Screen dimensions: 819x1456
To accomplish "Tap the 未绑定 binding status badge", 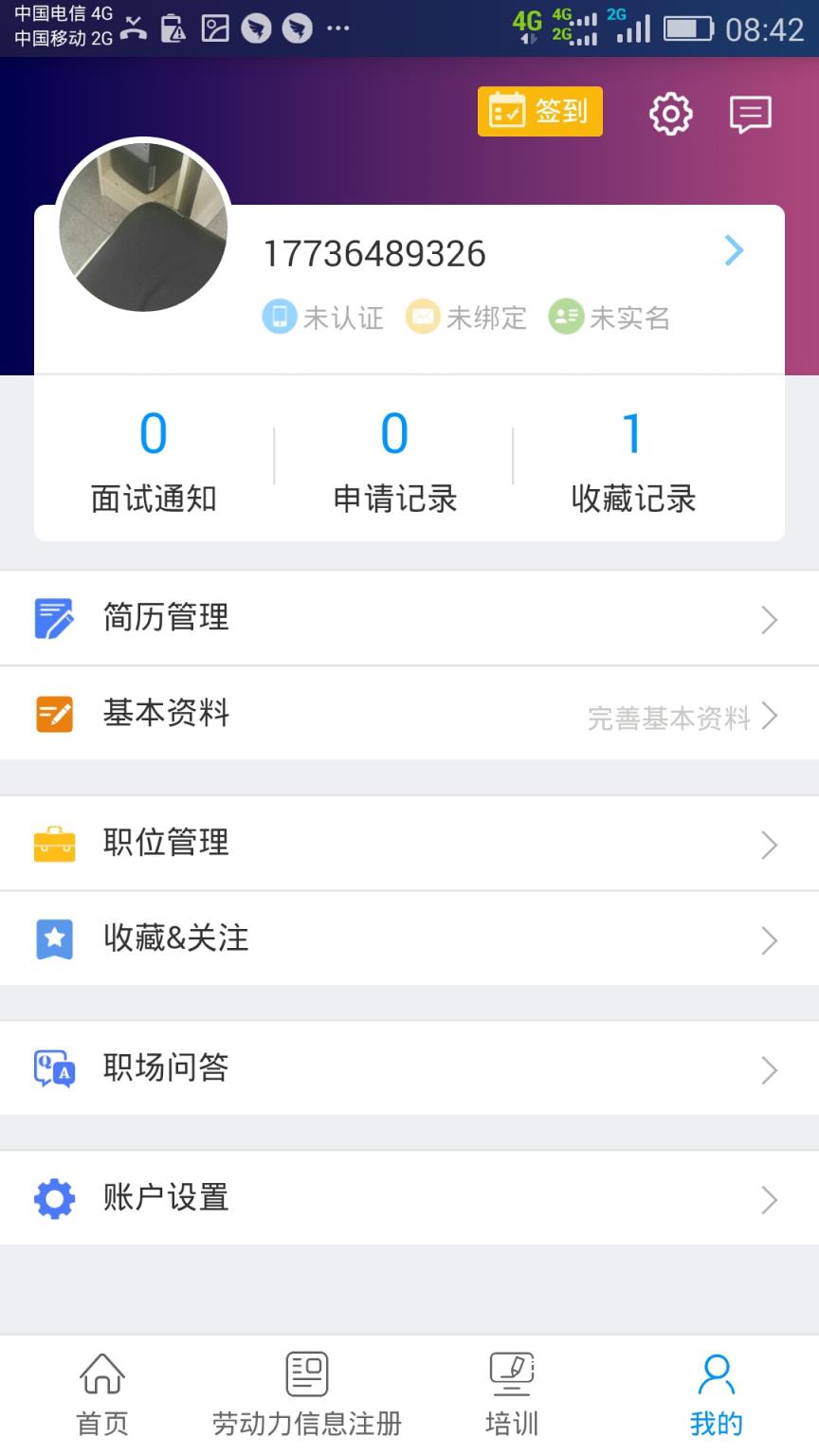I will [465, 318].
